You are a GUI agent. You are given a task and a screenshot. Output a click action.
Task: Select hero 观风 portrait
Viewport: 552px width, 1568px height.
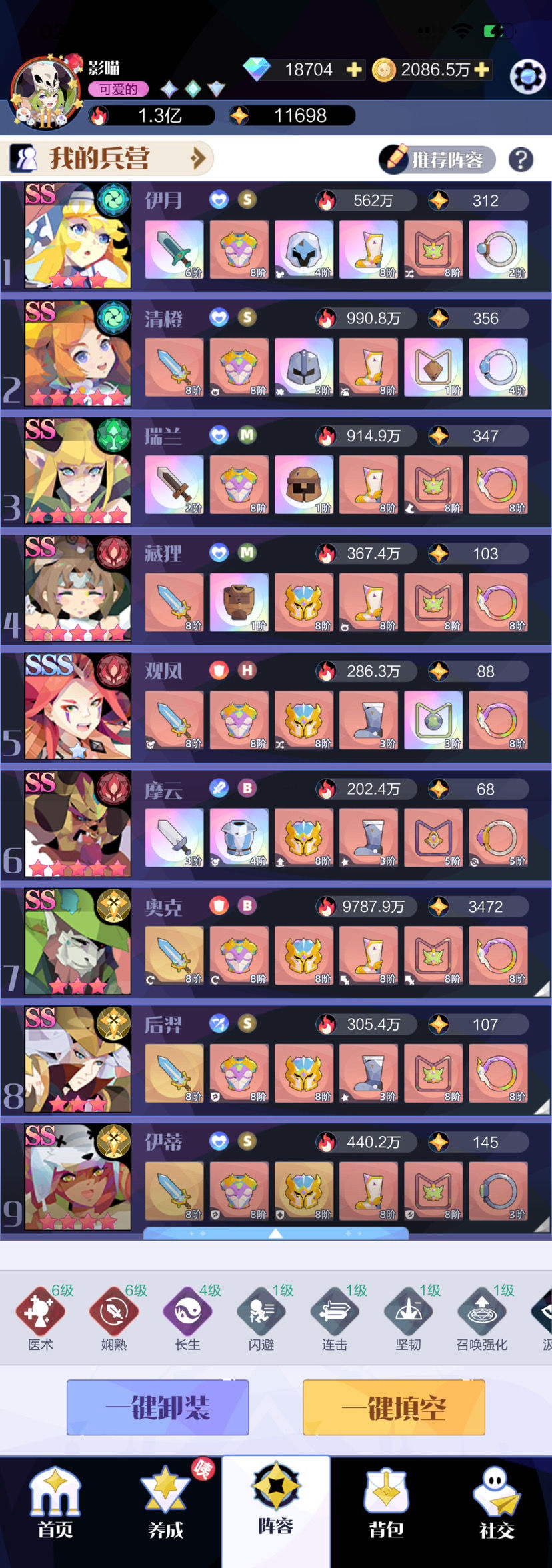[77, 706]
